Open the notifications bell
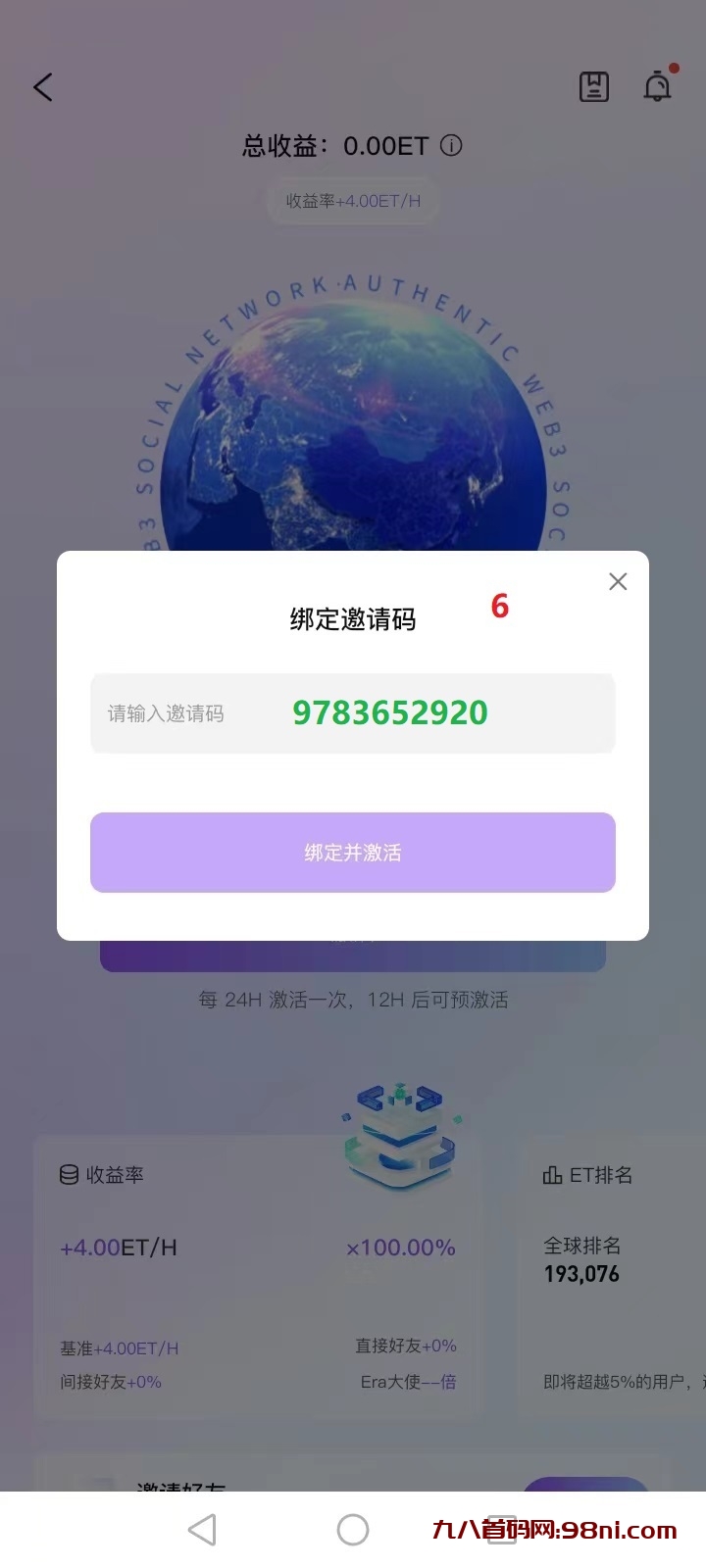Viewport: 706px width, 1568px height. [657, 86]
